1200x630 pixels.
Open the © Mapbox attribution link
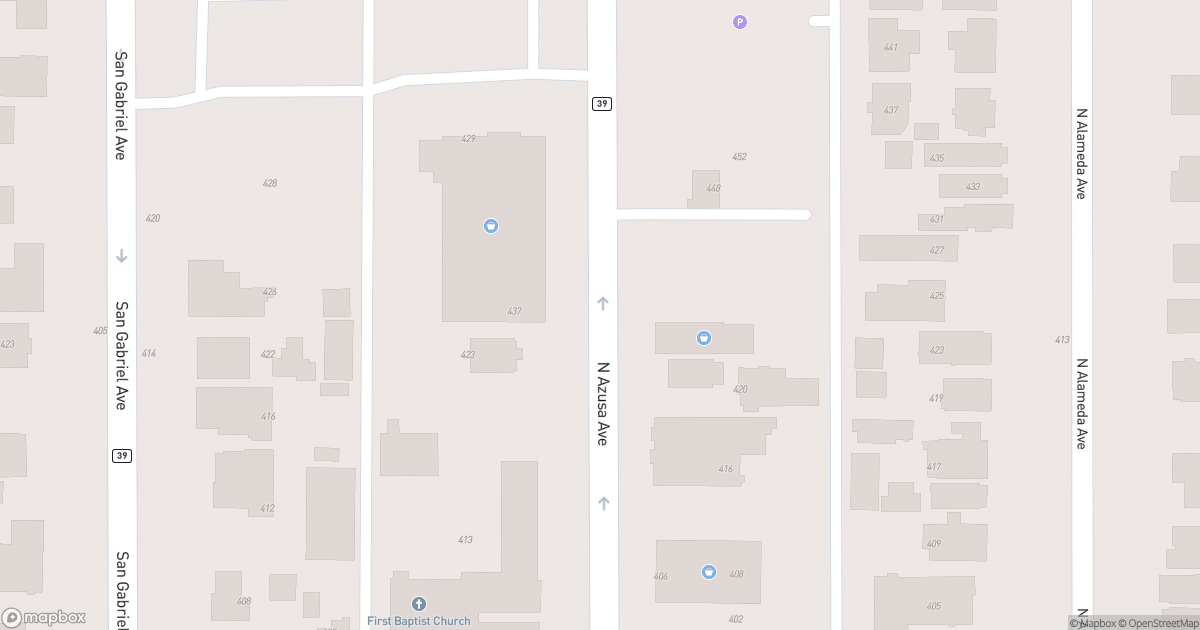coord(1094,623)
